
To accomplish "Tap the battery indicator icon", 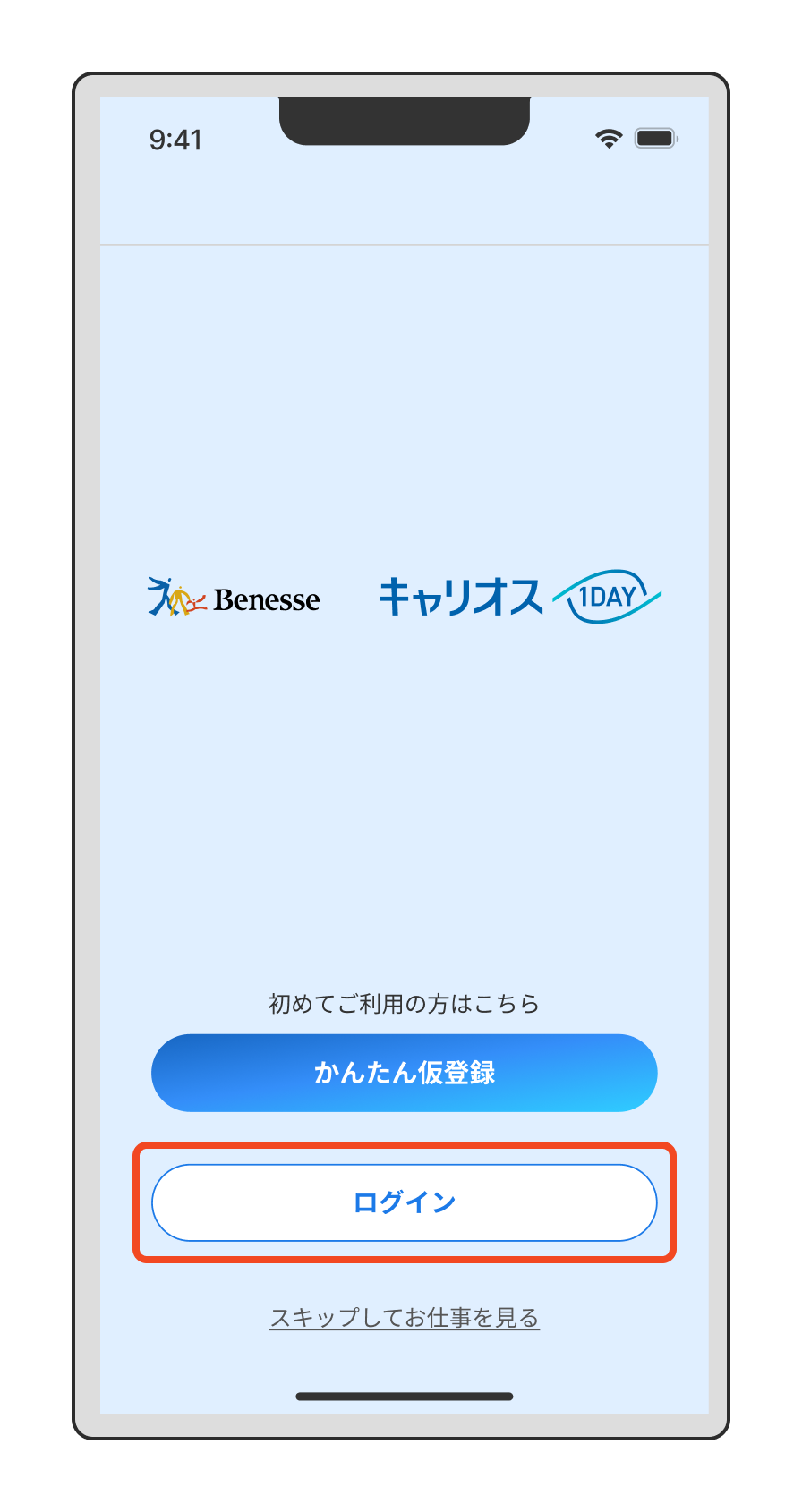I will tap(656, 138).
